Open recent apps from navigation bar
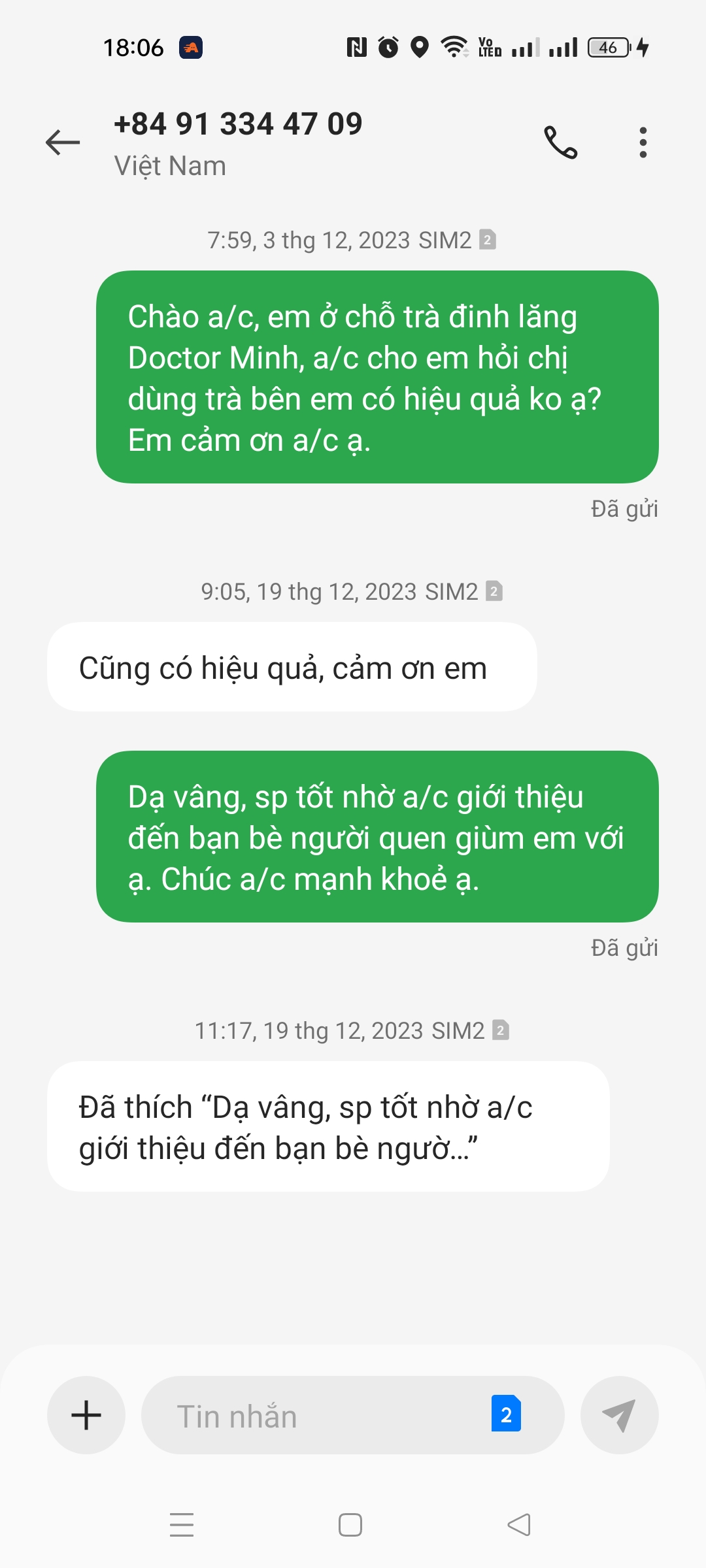This screenshot has height=1568, width=706. click(x=182, y=1525)
